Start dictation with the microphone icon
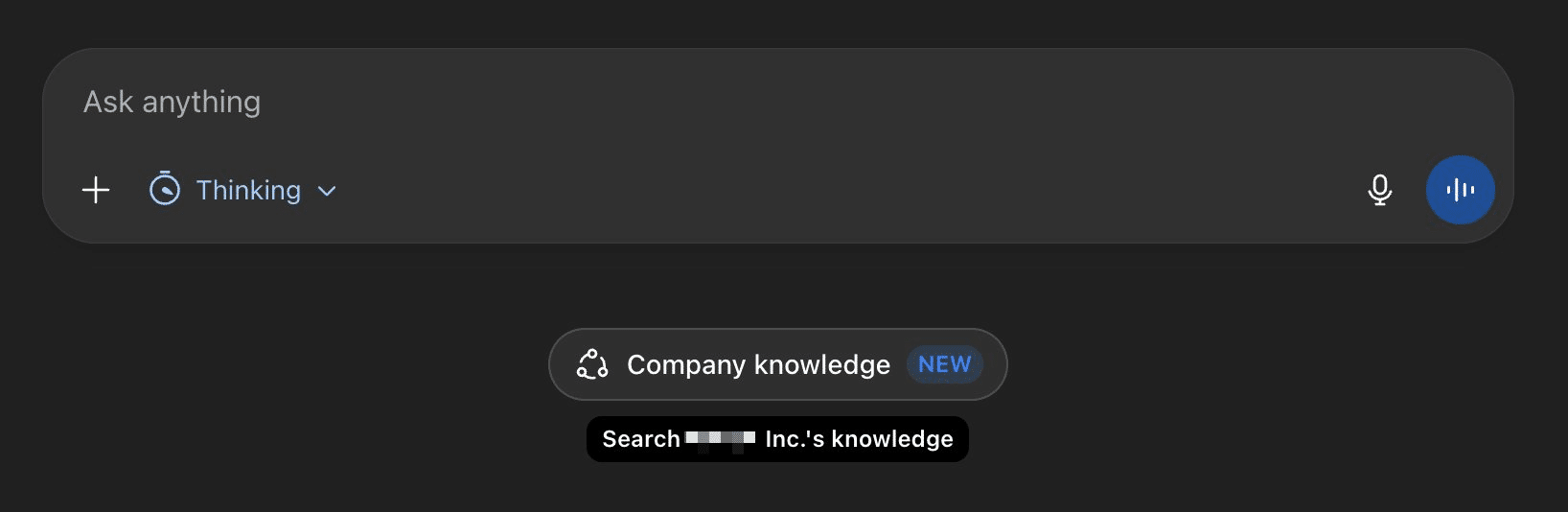 pyautogui.click(x=1379, y=190)
